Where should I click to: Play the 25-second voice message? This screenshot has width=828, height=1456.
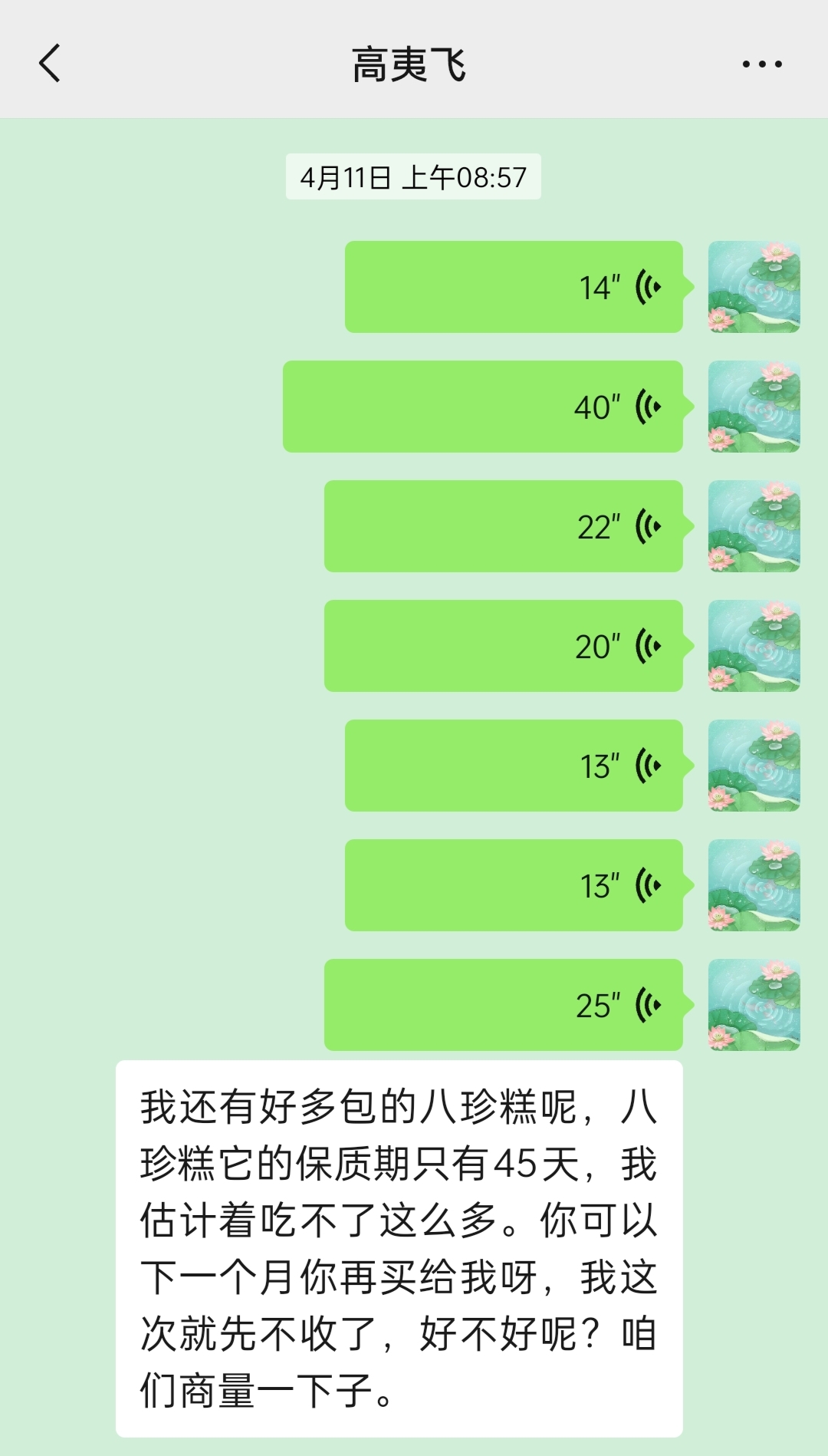[504, 1005]
